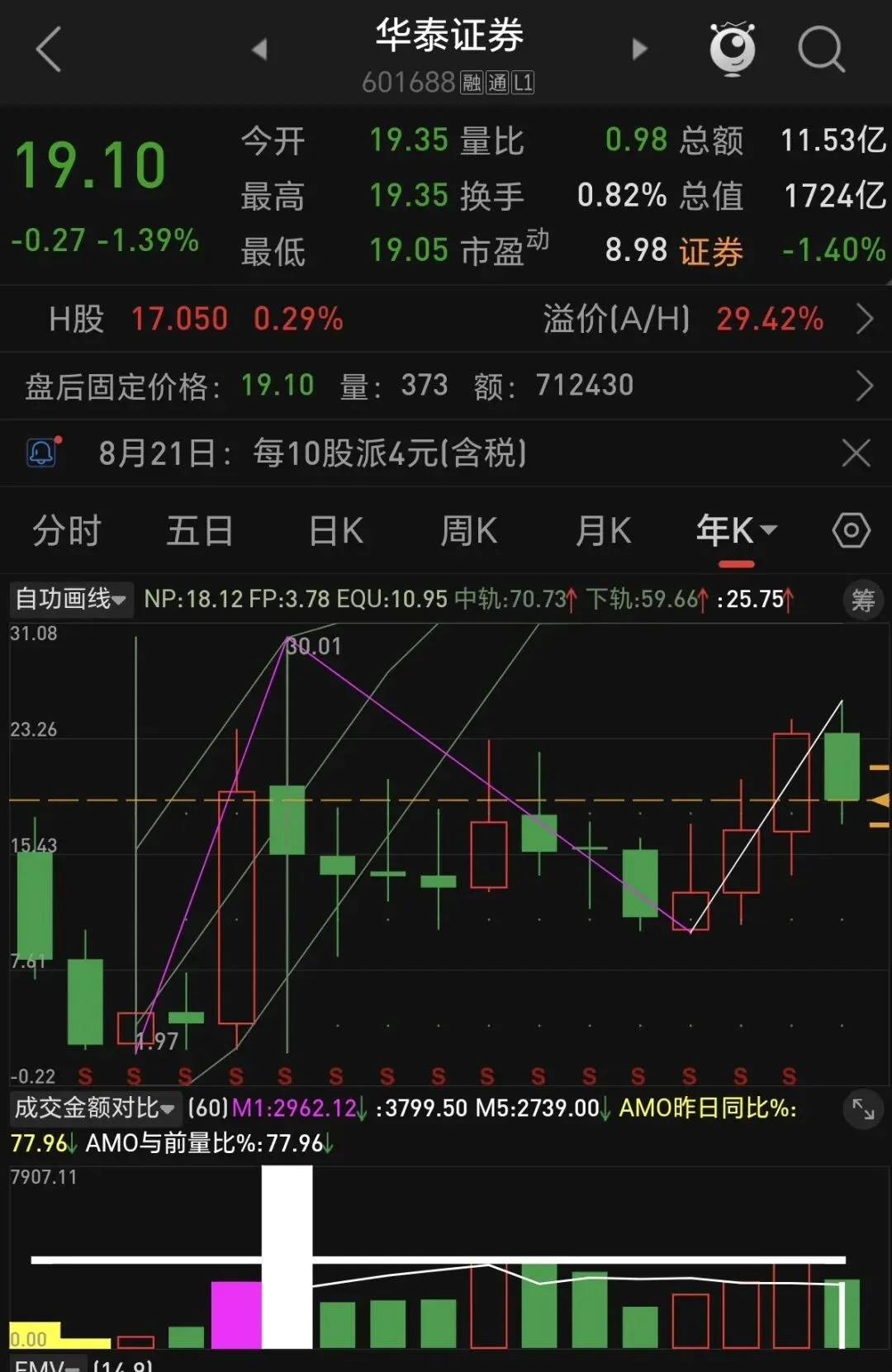
Task: Dismiss the 8月21日 dividend notice
Action: tap(856, 453)
